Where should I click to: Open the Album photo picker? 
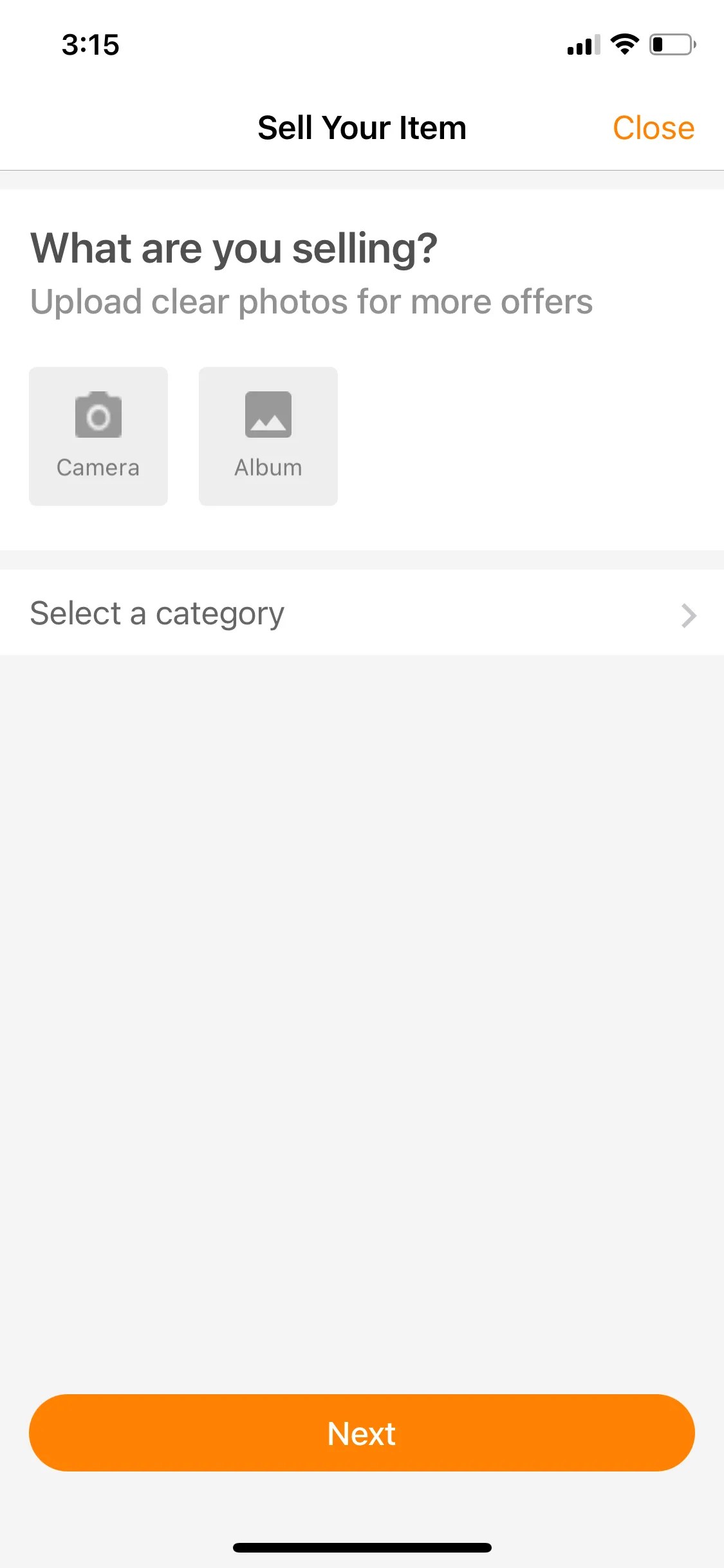pos(268,435)
